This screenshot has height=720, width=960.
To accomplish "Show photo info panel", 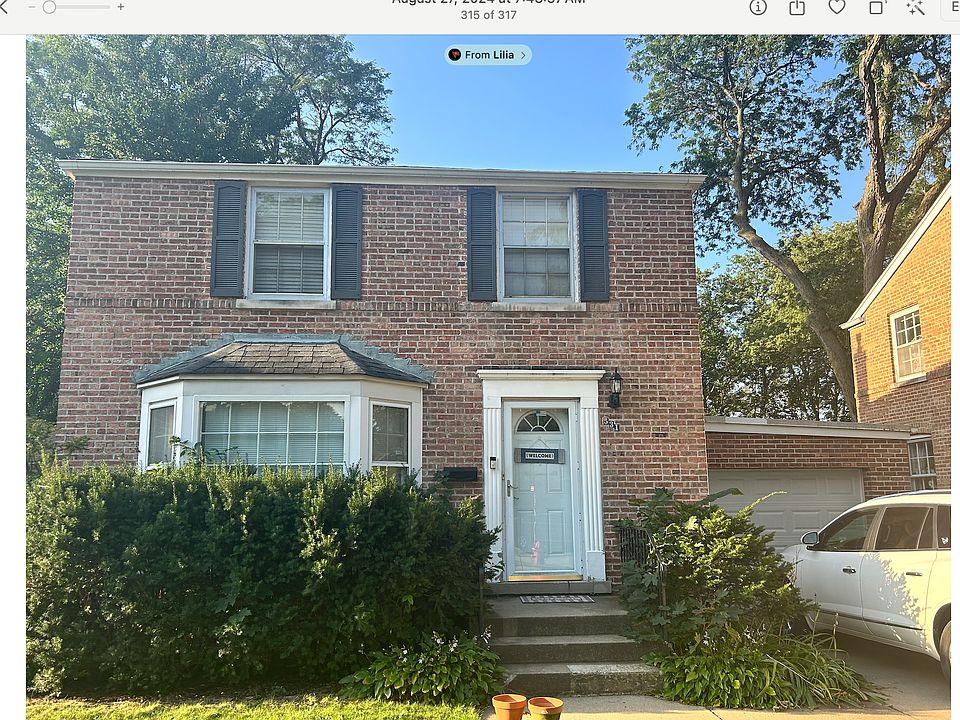I will (x=758, y=7).
